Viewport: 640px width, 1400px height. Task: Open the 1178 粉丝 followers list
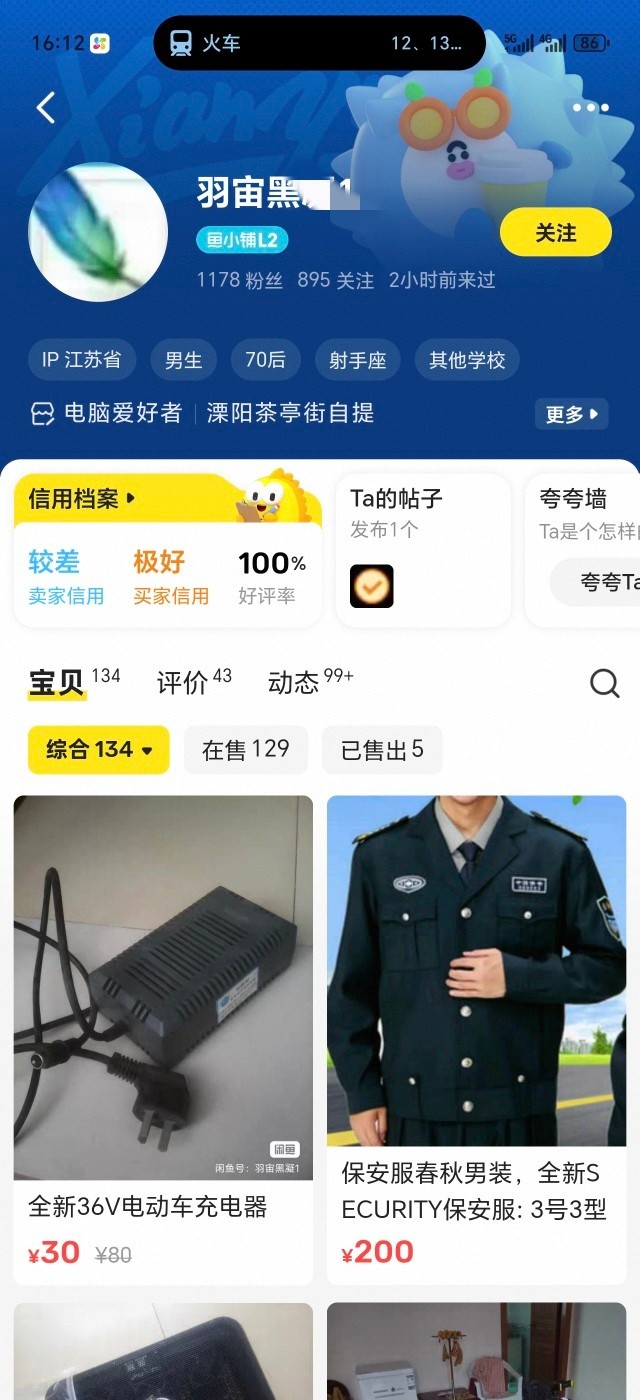239,280
